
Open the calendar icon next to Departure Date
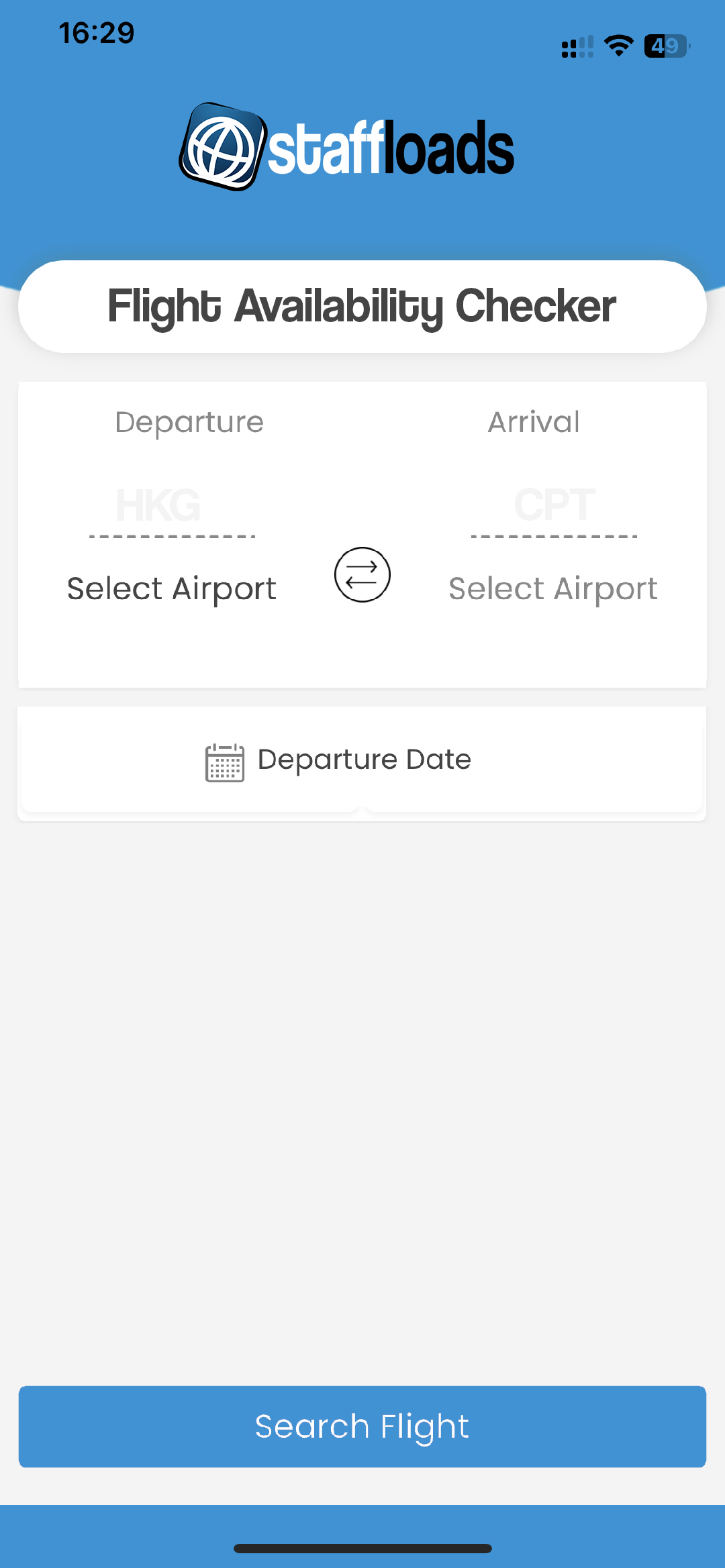click(x=224, y=759)
